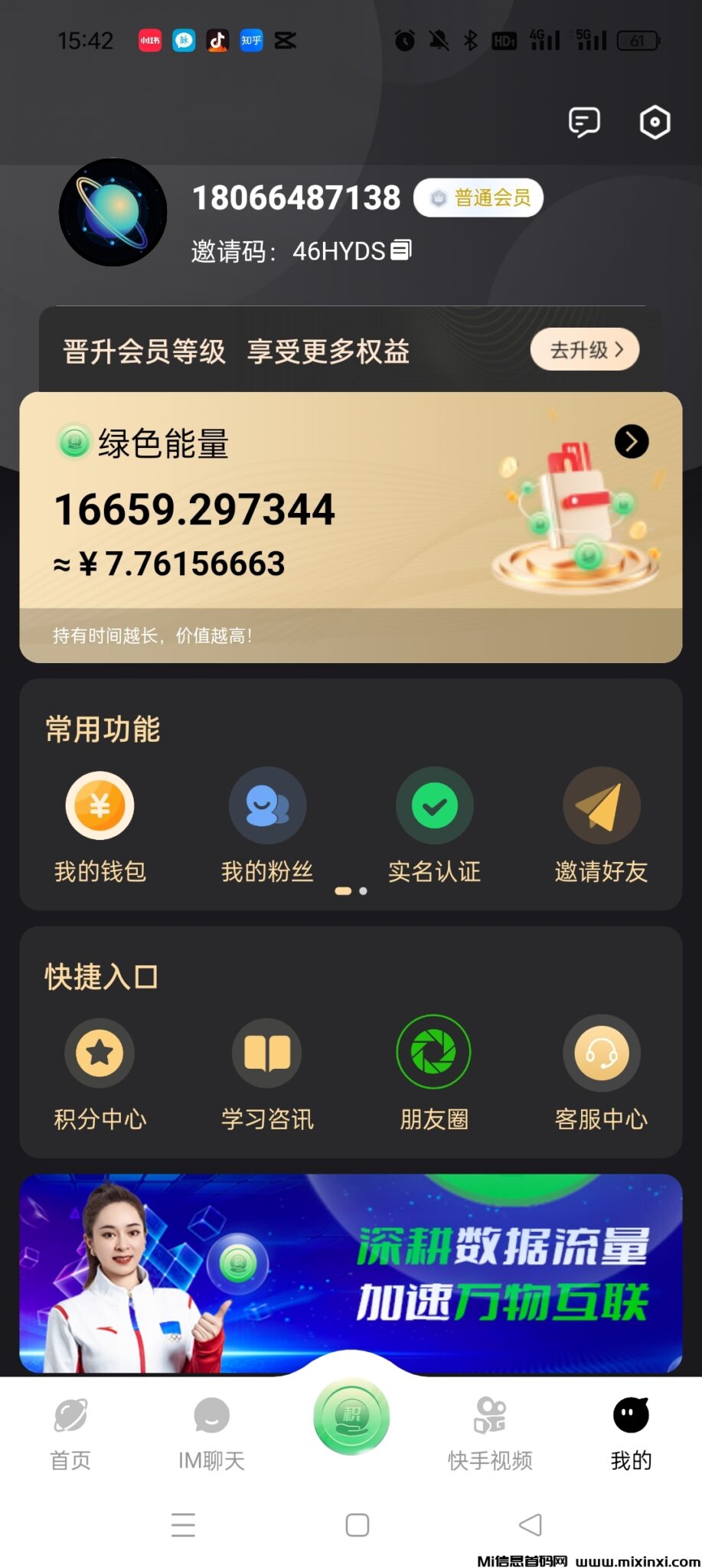
Task: Open the 朋友圈 moments icon
Action: (x=434, y=1053)
